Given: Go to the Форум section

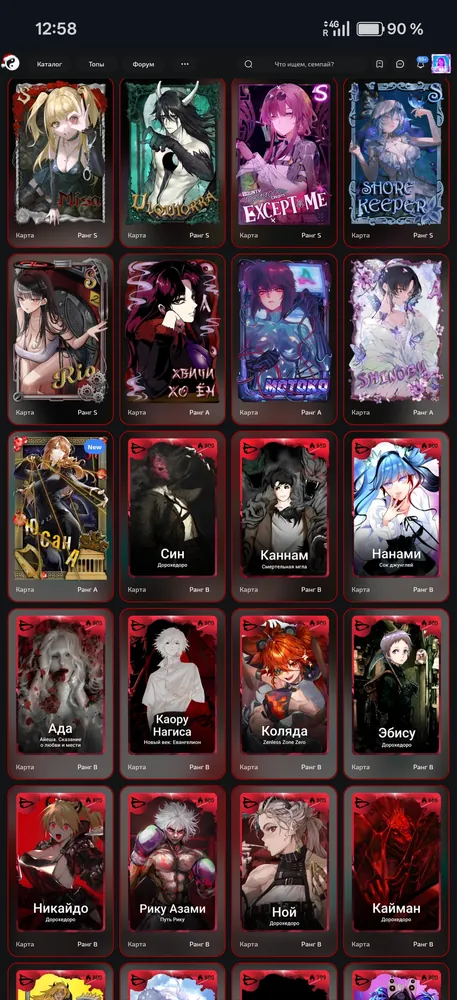Looking at the screenshot, I should pos(143,64).
